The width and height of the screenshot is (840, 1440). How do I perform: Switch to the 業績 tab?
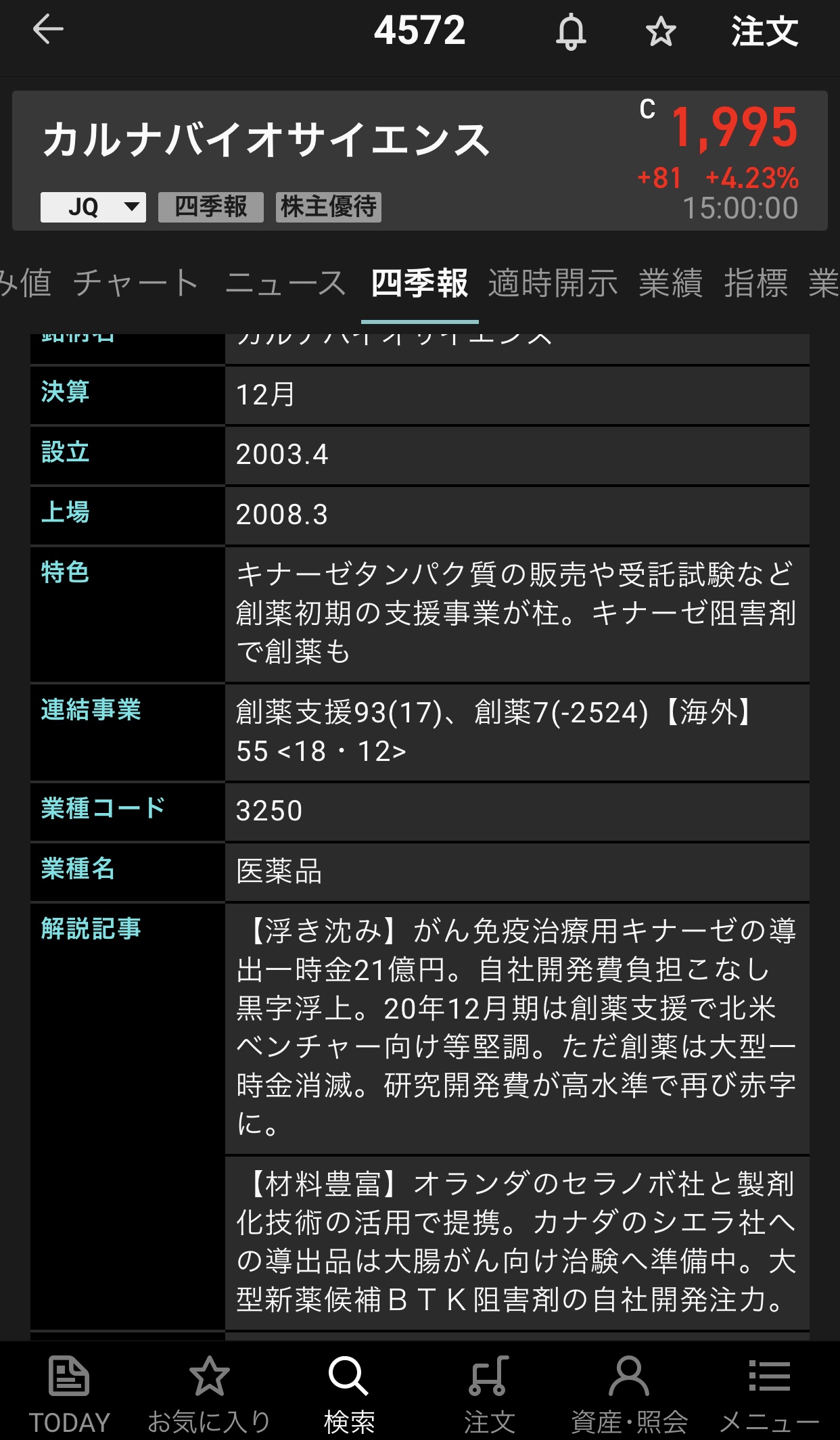point(670,283)
